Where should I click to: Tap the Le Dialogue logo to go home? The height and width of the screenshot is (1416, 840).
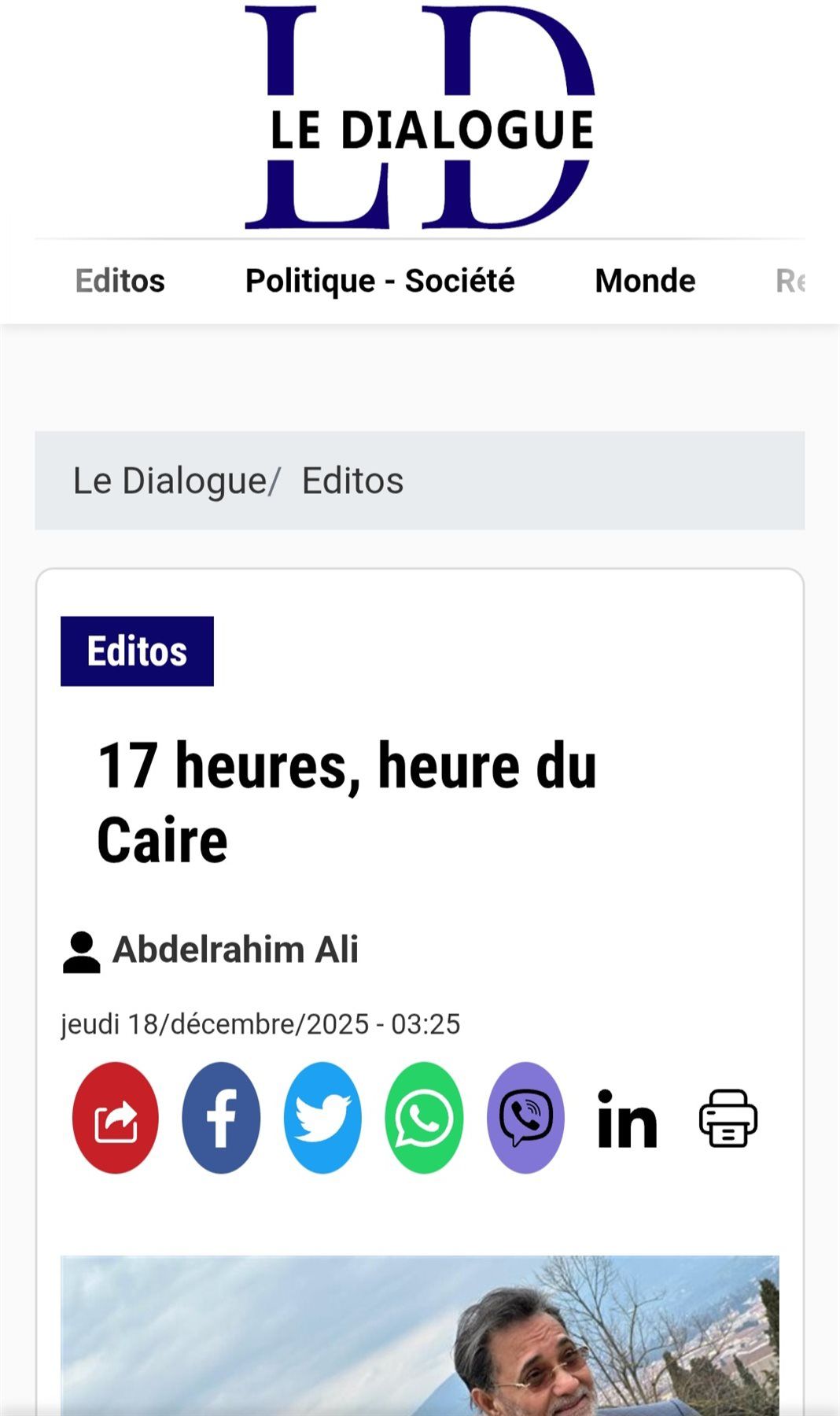click(x=420, y=118)
